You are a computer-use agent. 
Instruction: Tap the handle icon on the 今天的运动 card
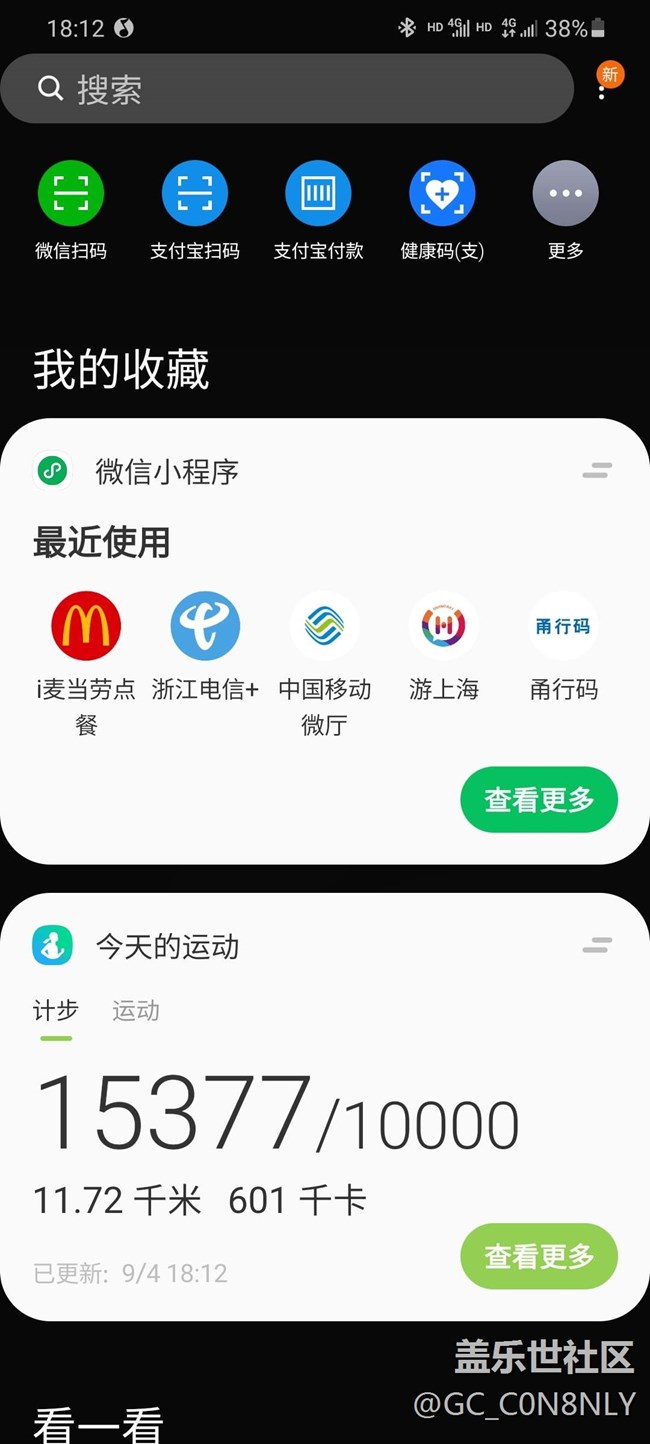click(x=597, y=945)
